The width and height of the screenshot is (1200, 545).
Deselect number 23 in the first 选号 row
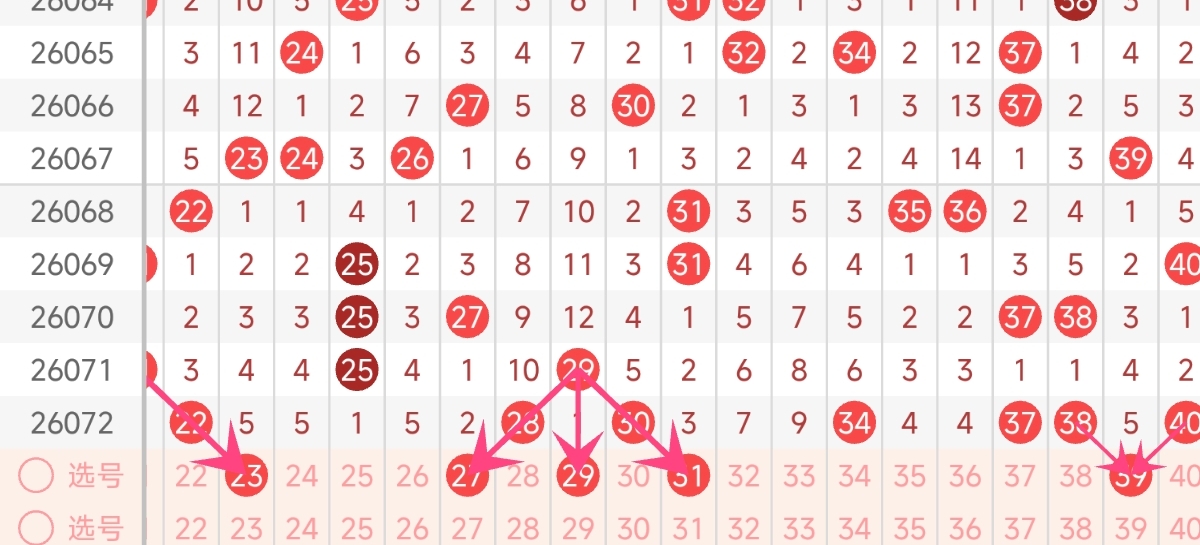pos(246,477)
